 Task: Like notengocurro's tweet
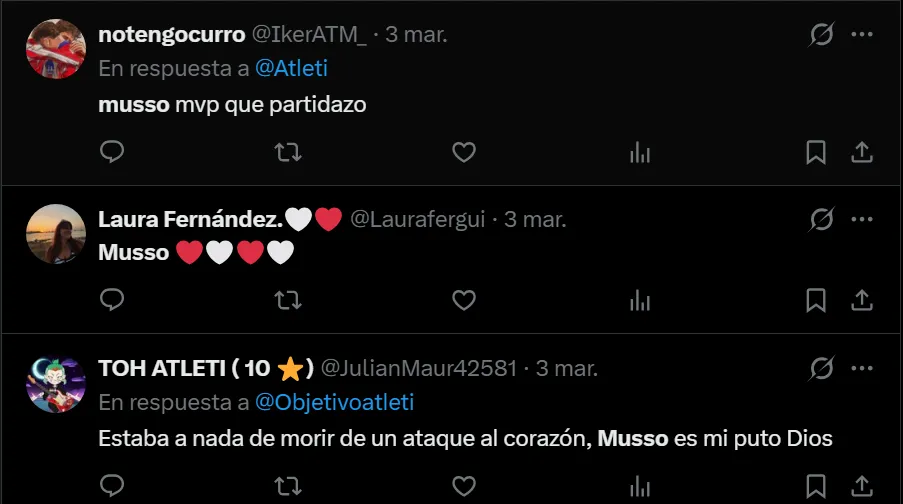(x=463, y=152)
